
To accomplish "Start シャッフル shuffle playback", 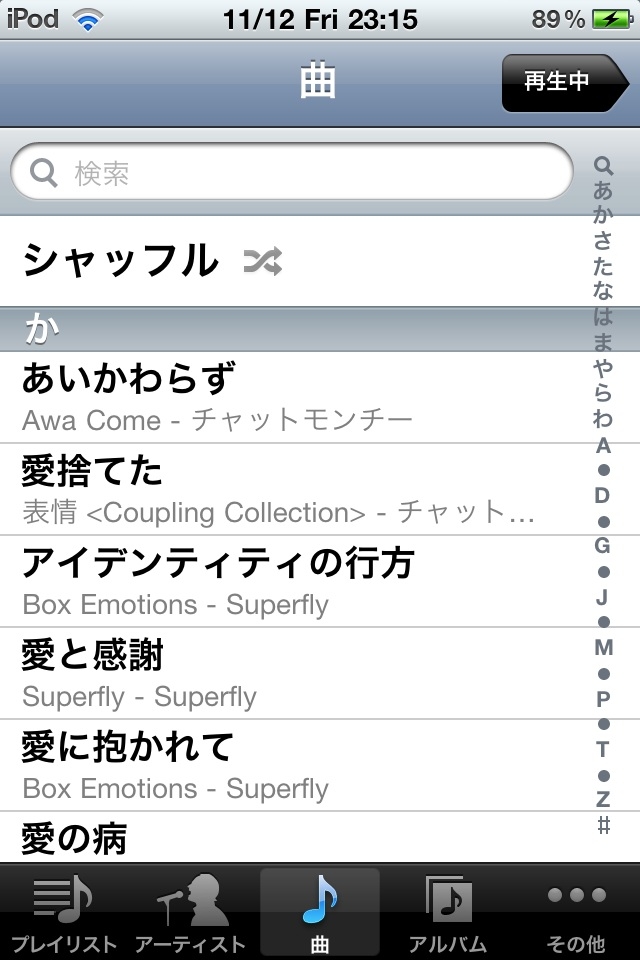I will [x=150, y=261].
